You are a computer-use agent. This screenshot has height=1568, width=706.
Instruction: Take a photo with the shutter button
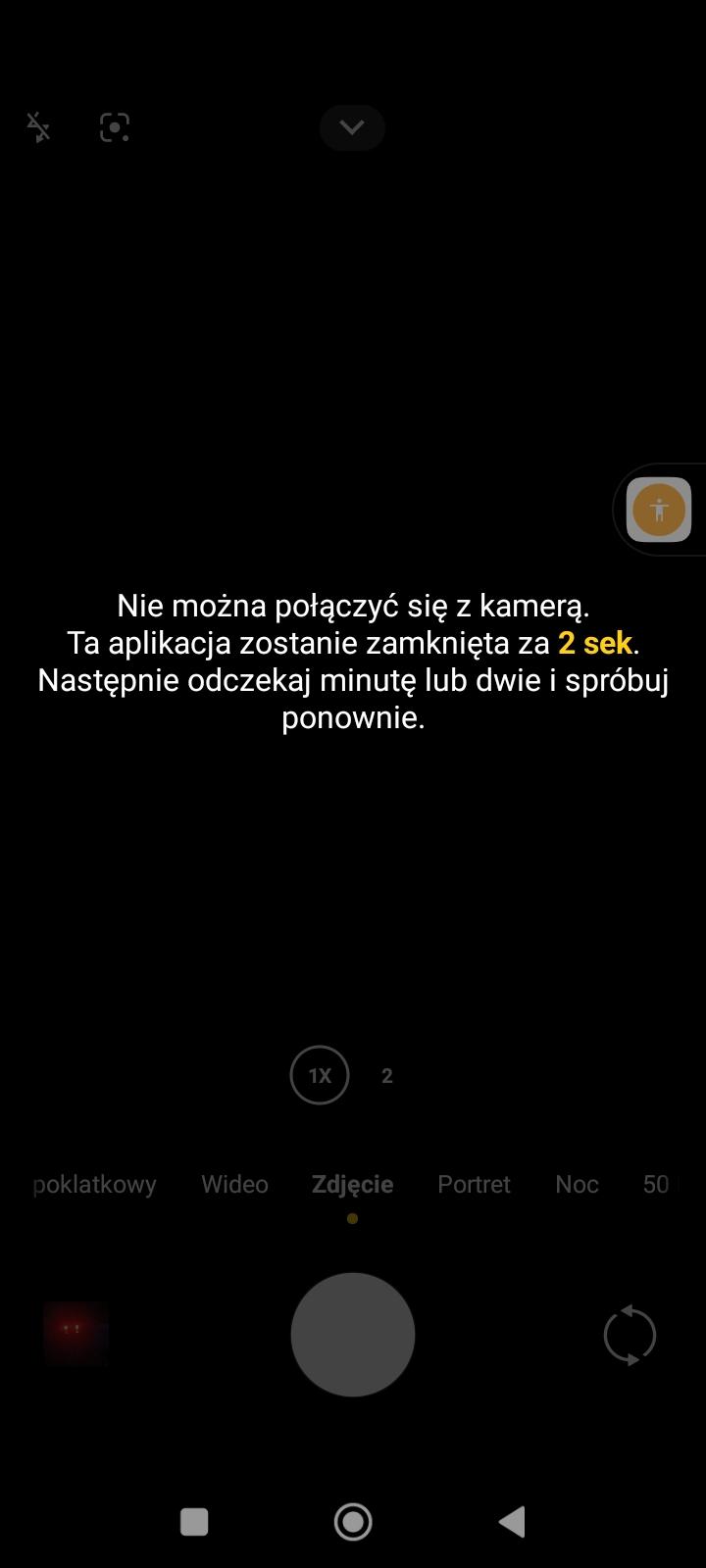tap(353, 1334)
